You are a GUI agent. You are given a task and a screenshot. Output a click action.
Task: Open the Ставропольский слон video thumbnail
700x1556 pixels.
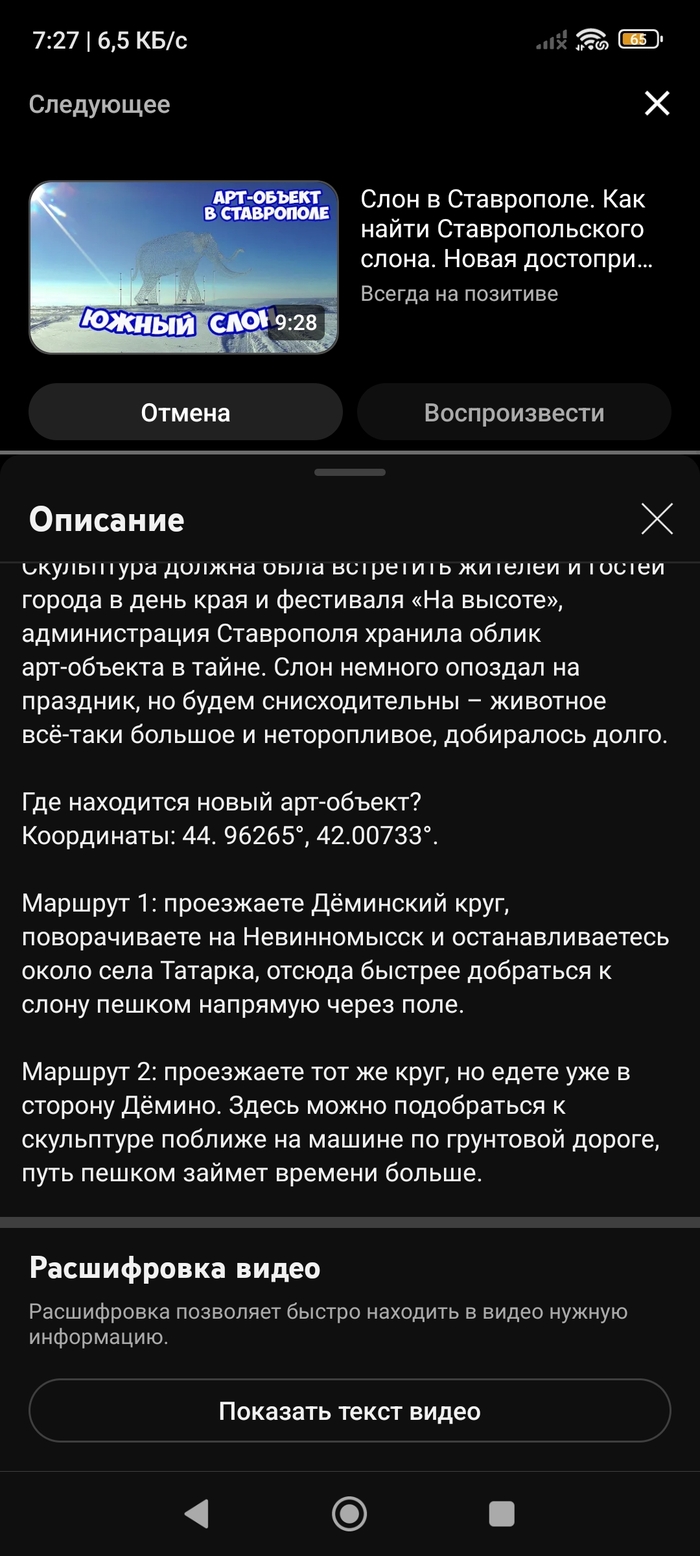point(183,267)
